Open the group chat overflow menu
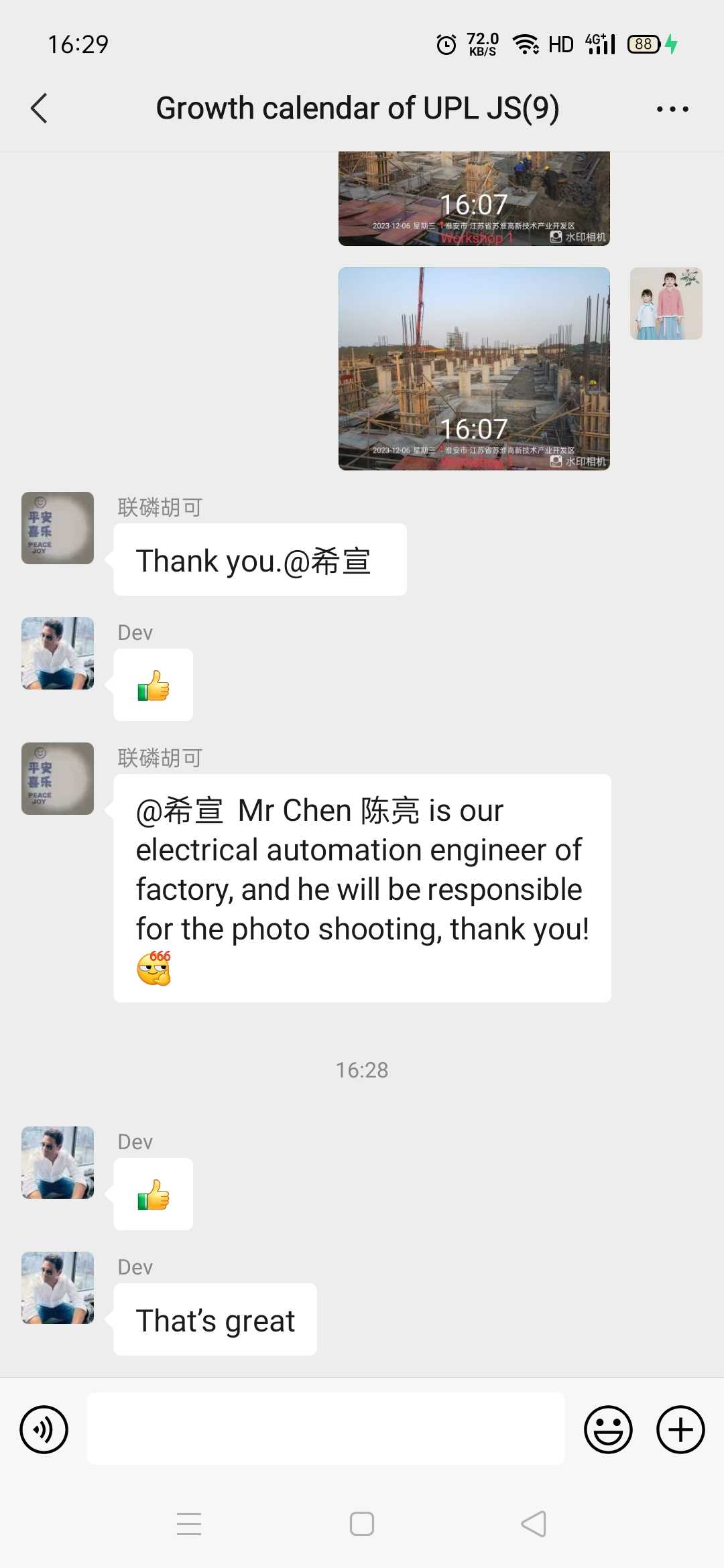Image resolution: width=724 pixels, height=1568 pixels. [x=672, y=109]
